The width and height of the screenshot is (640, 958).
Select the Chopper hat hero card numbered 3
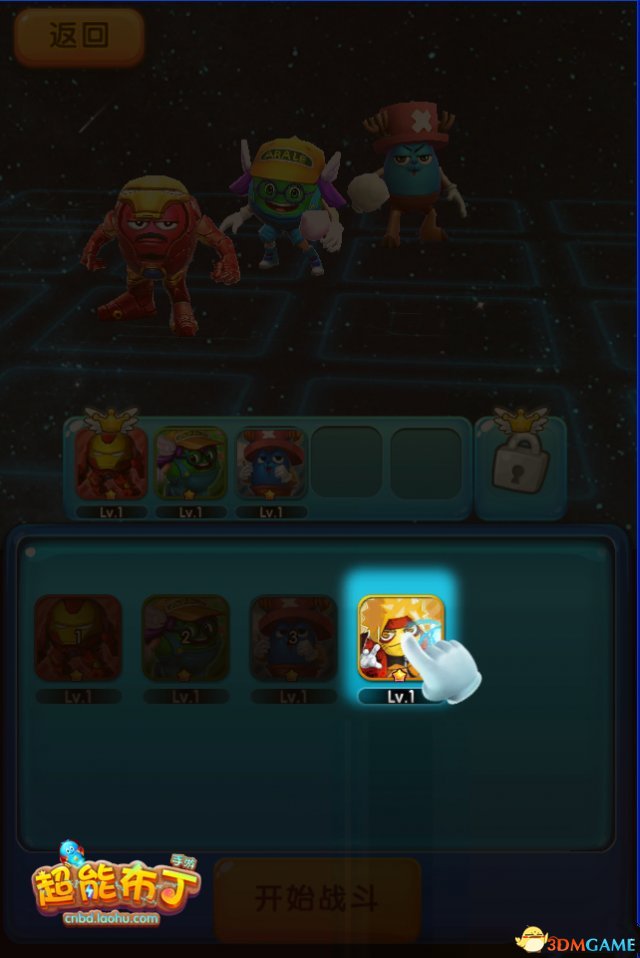293,638
